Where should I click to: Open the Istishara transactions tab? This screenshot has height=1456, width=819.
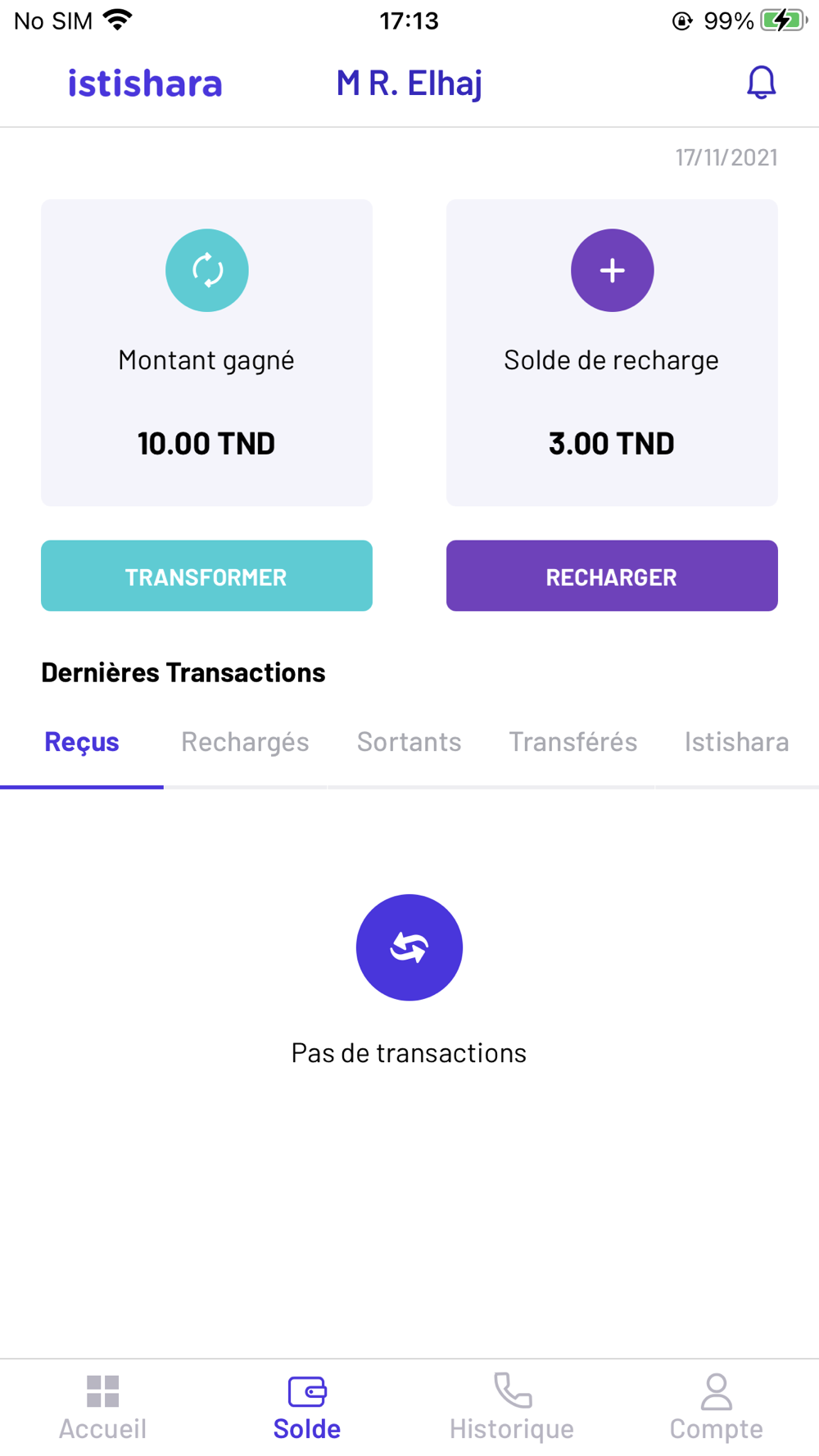click(736, 742)
